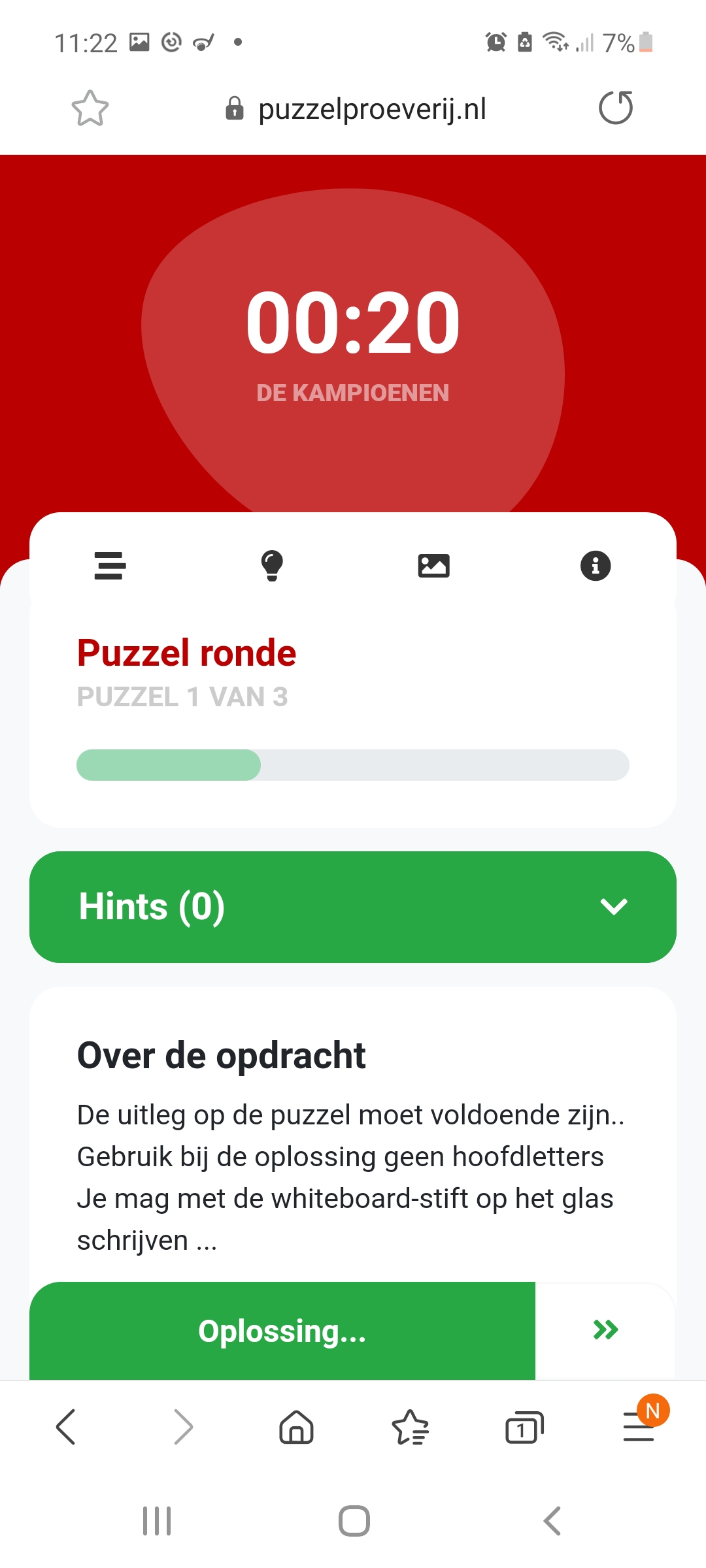Tap the double-arrow next to Oplossing
This screenshot has width=706, height=1568.
click(x=604, y=1330)
